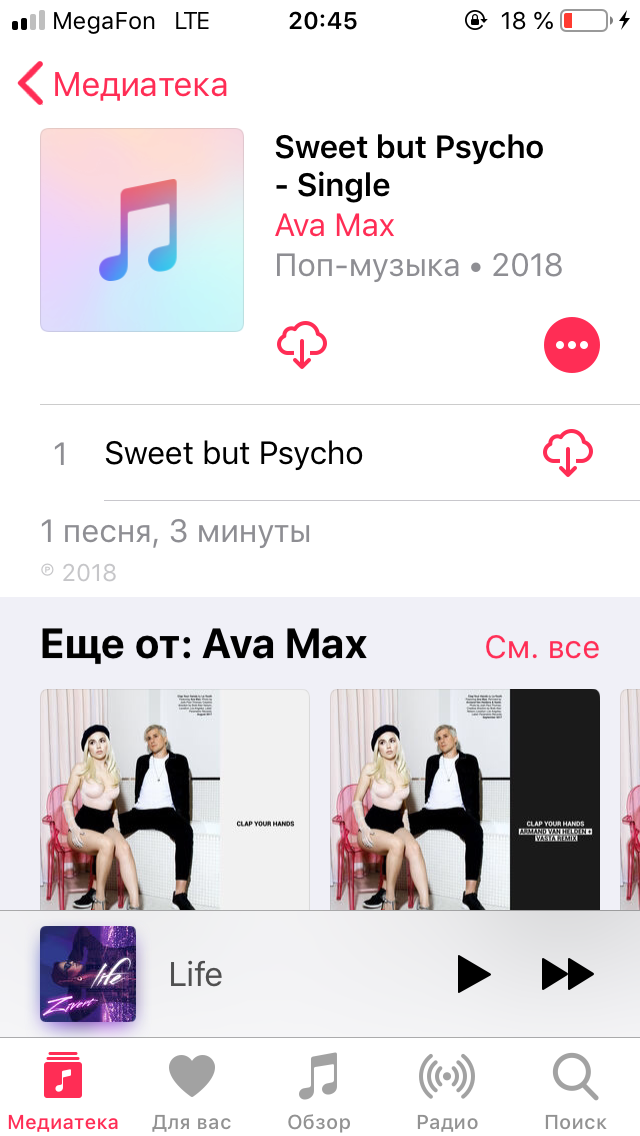Skip to the next track
Image resolution: width=640 pixels, height=1136 pixels.
[x=567, y=973]
